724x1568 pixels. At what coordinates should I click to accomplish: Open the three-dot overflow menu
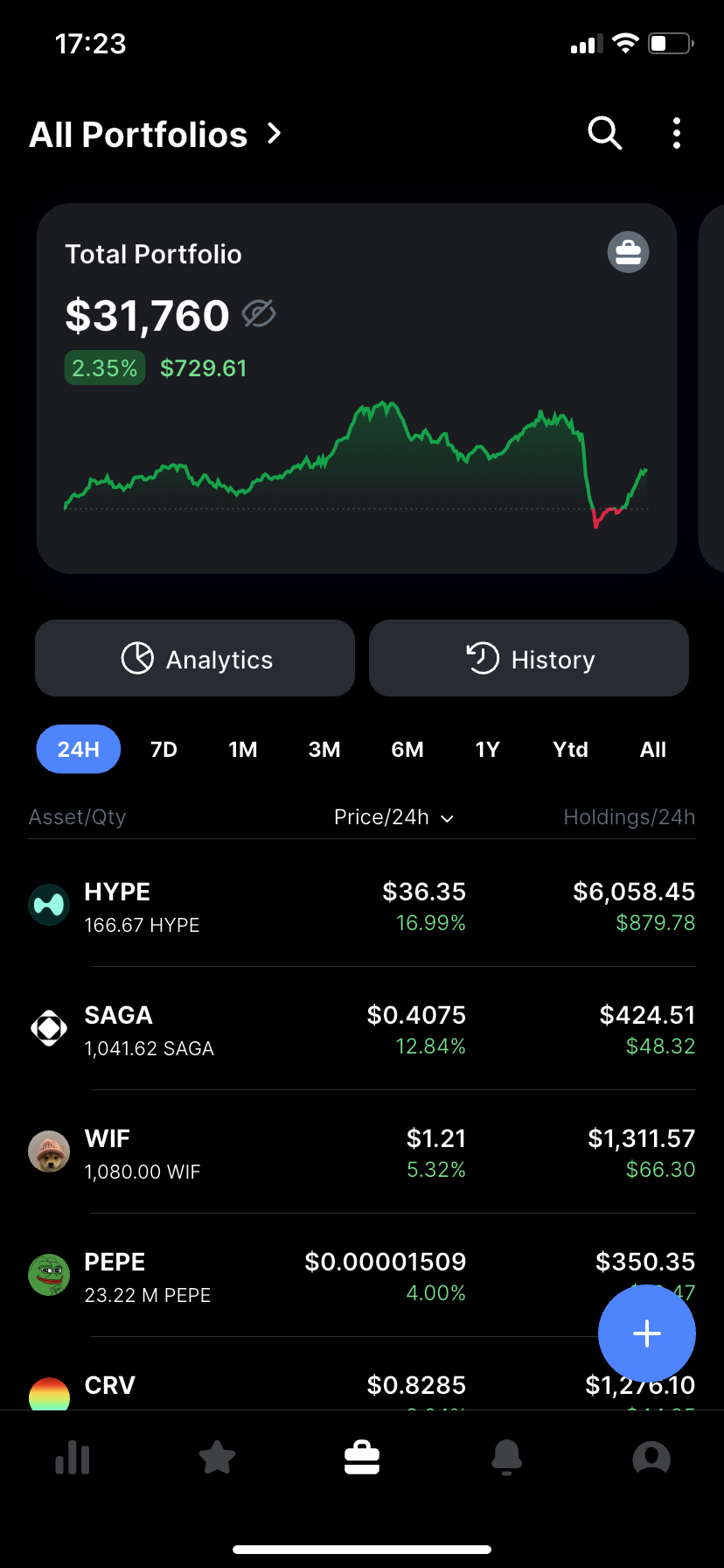click(676, 134)
